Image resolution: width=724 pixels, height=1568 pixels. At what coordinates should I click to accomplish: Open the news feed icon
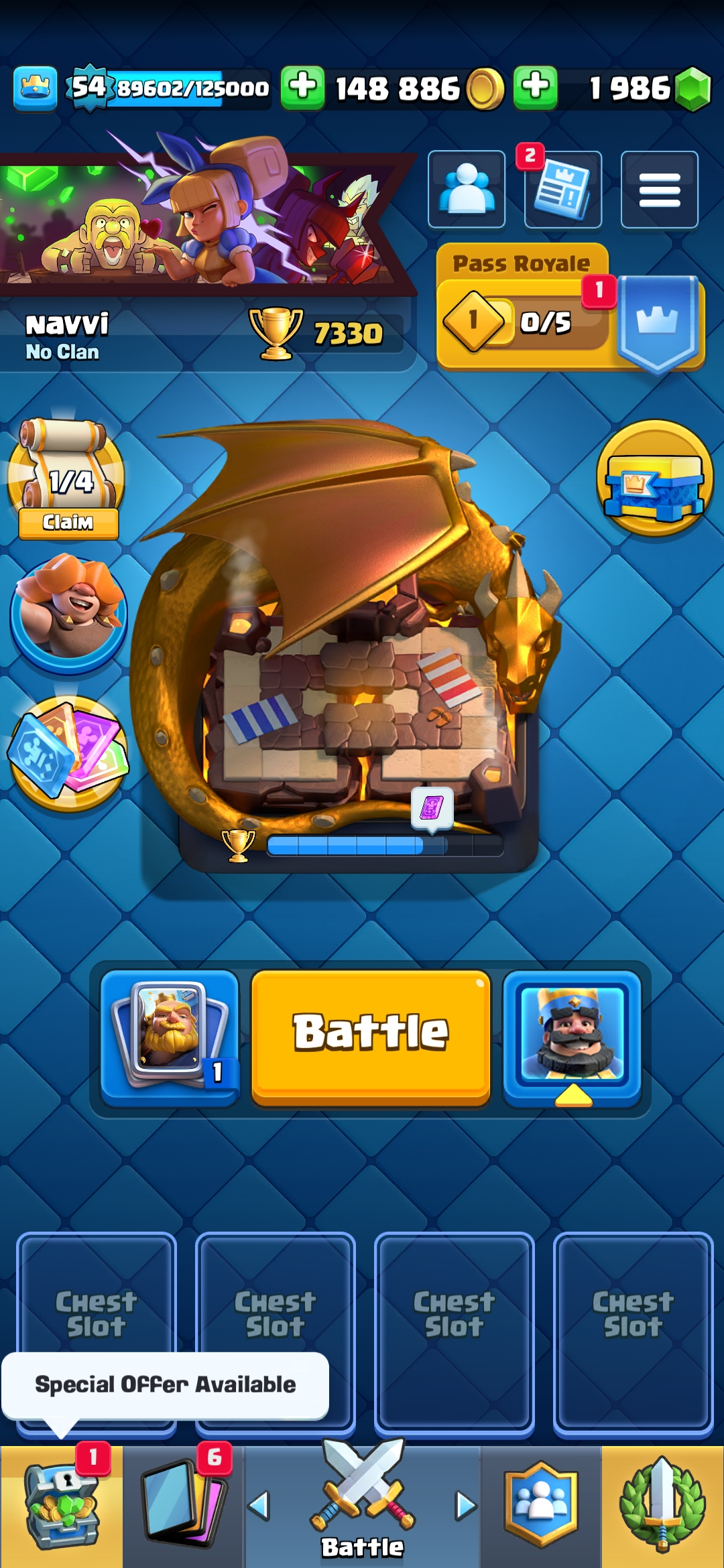tap(562, 190)
